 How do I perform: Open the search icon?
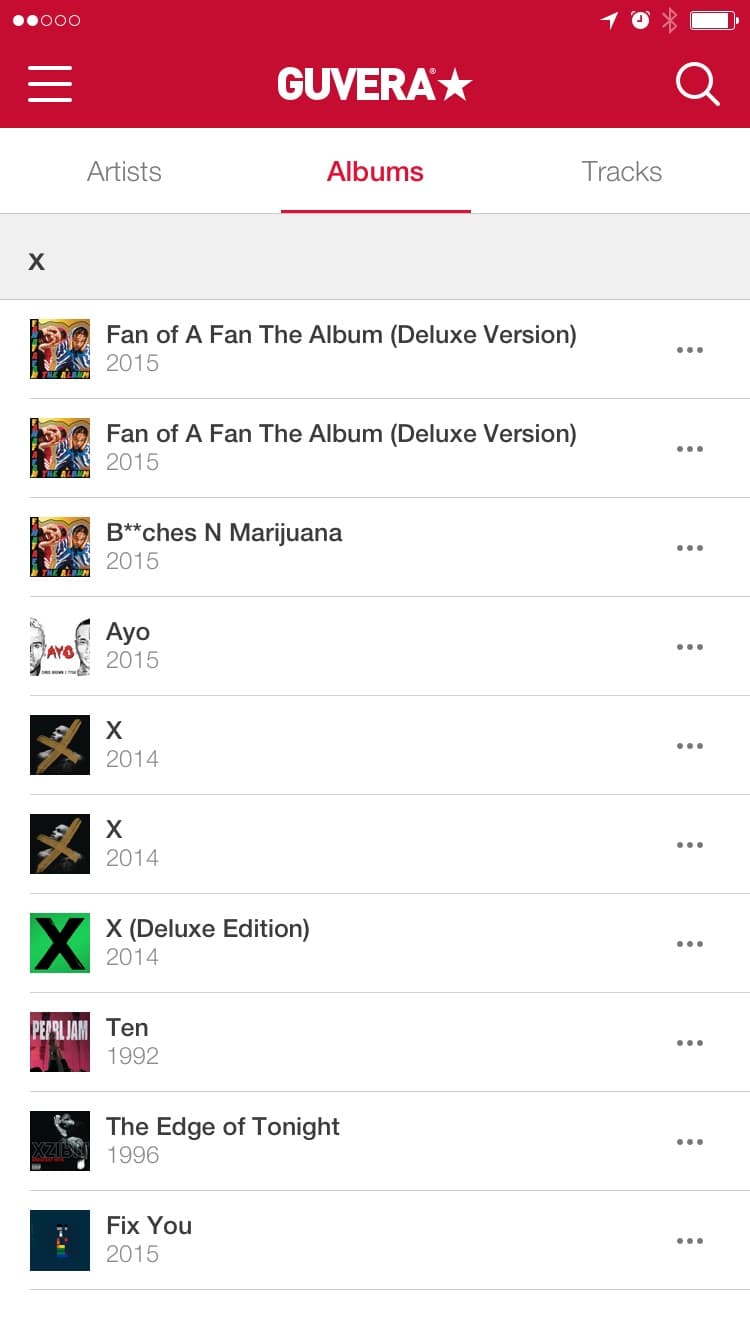point(697,85)
